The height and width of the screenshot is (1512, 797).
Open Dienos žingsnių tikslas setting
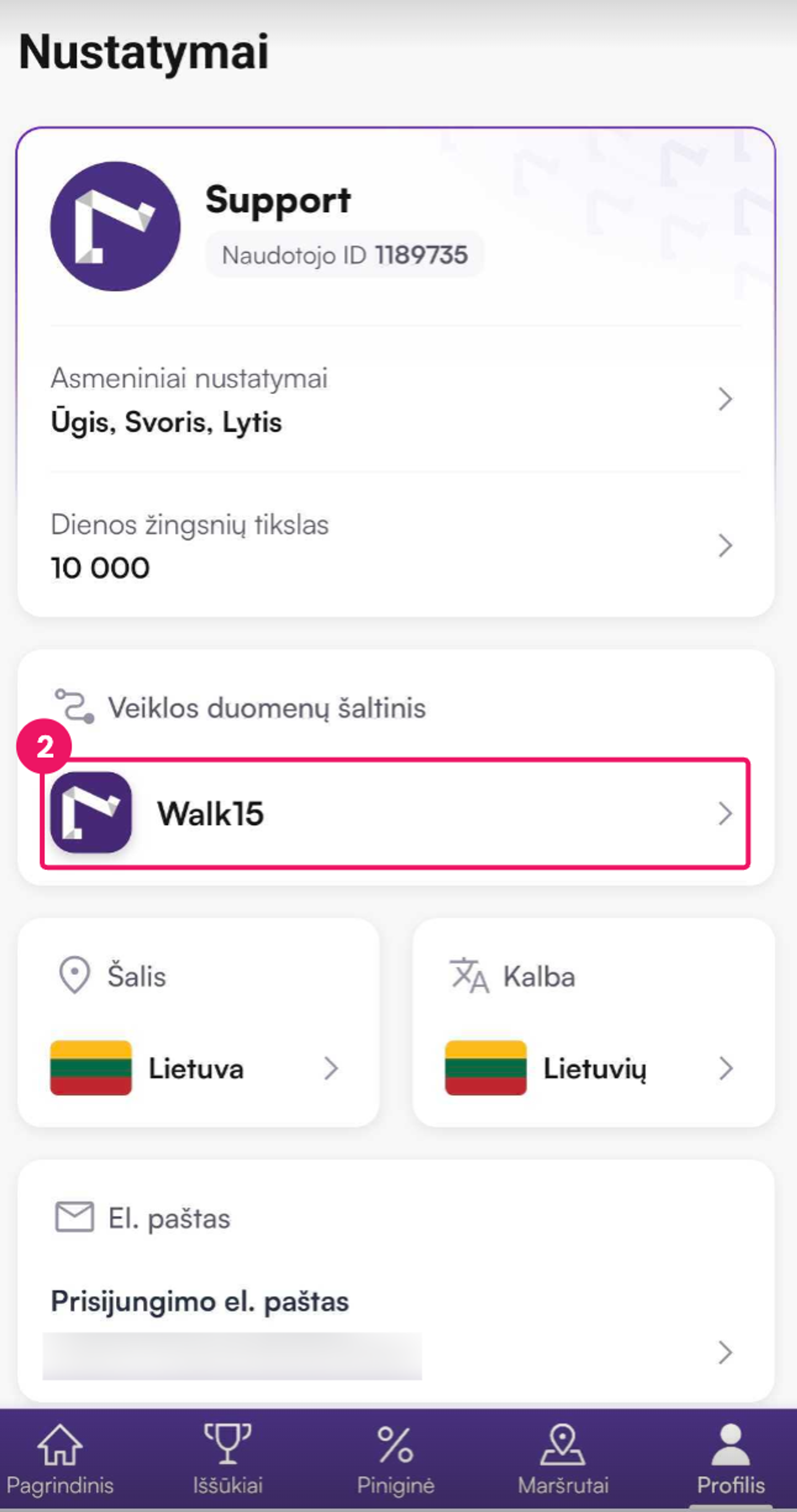[x=395, y=546]
